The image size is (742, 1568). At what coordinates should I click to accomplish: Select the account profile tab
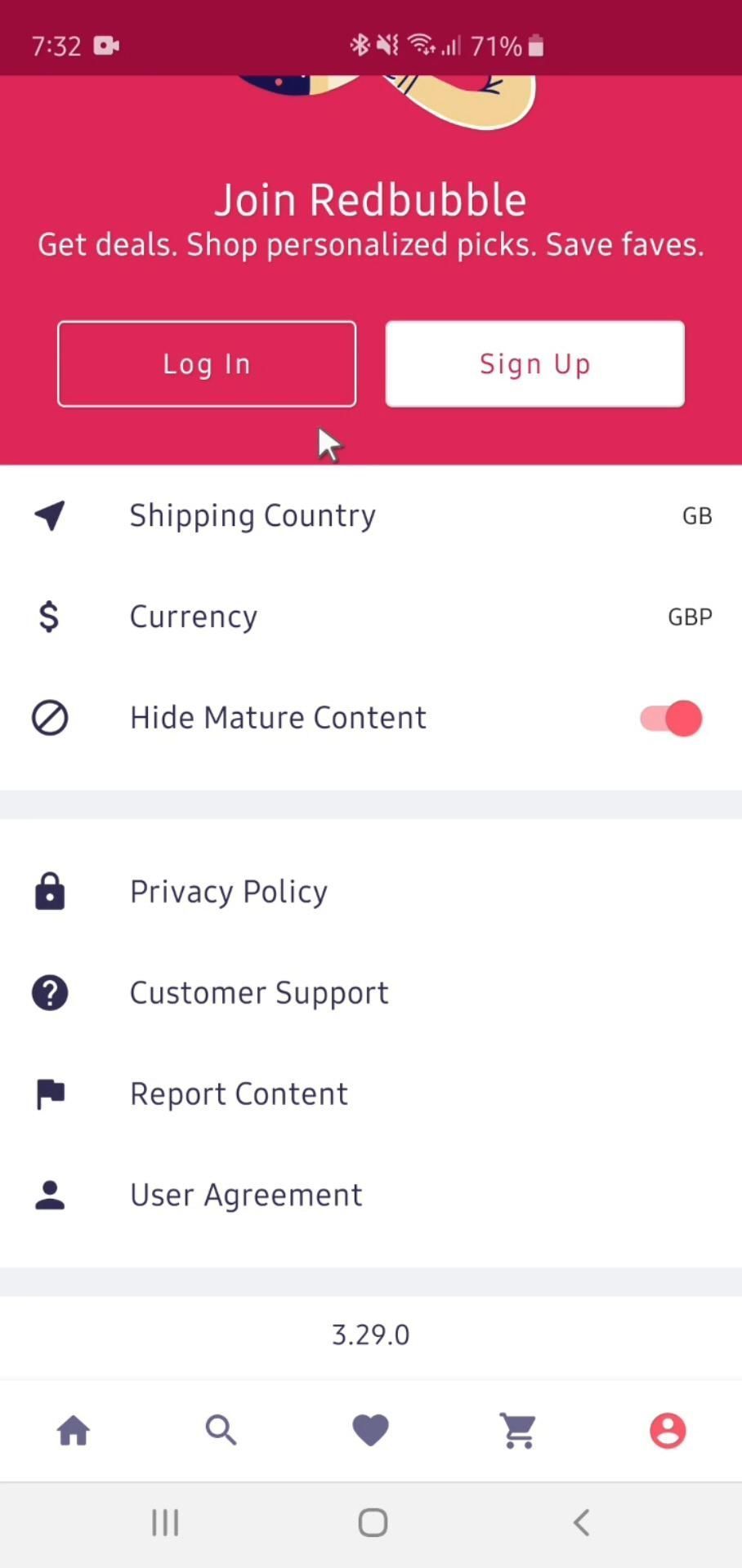pos(668,1431)
